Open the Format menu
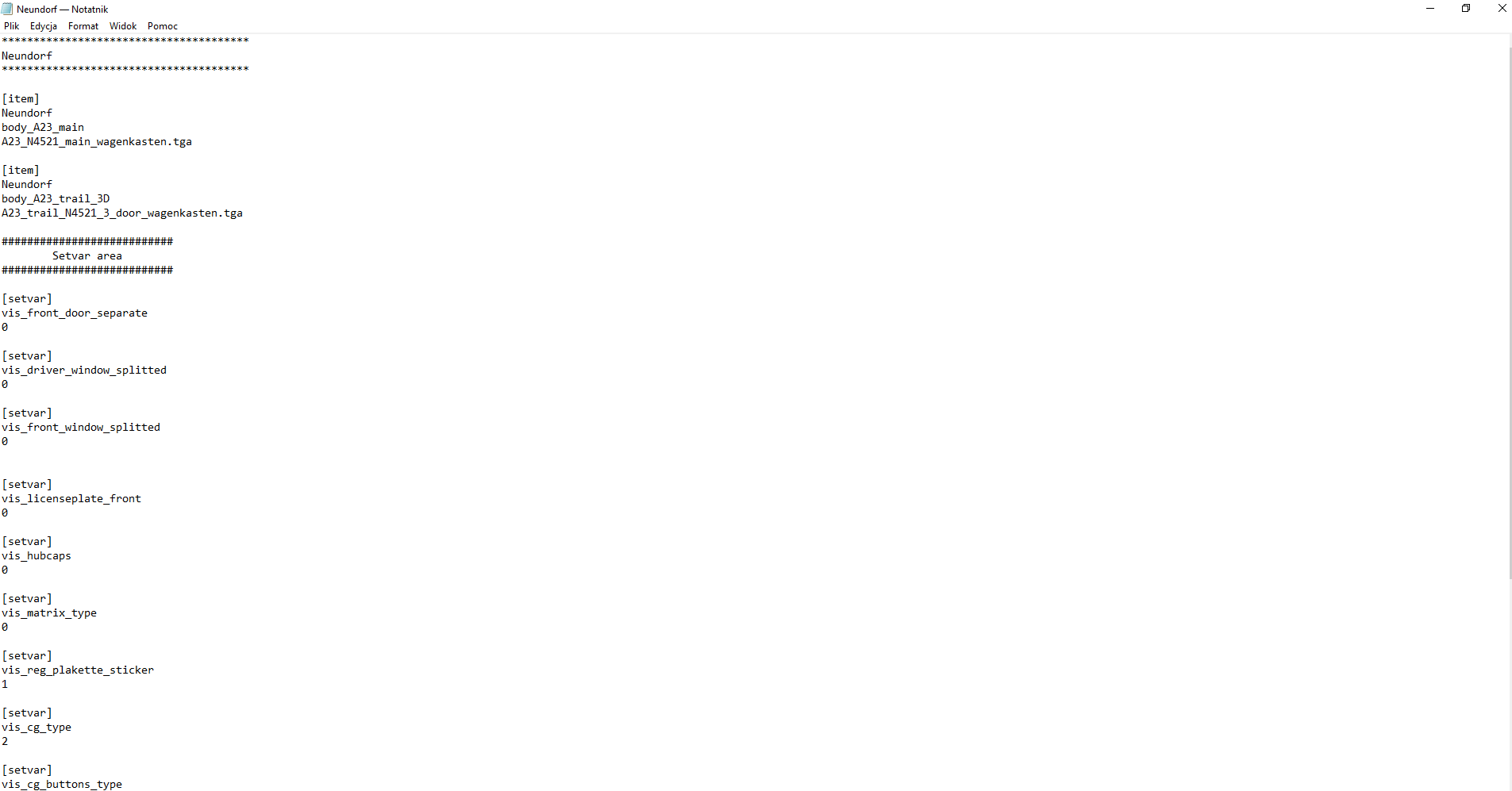 [x=83, y=26]
